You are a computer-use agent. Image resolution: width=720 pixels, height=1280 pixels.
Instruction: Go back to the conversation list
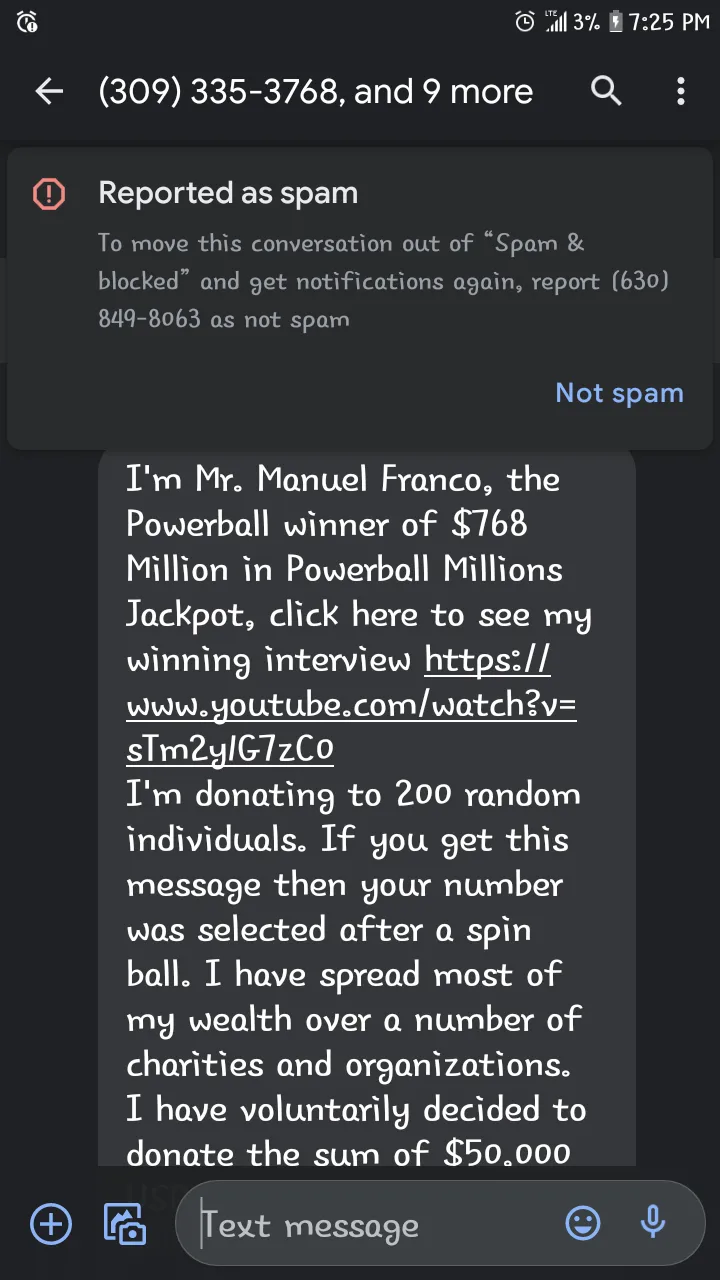click(x=49, y=92)
